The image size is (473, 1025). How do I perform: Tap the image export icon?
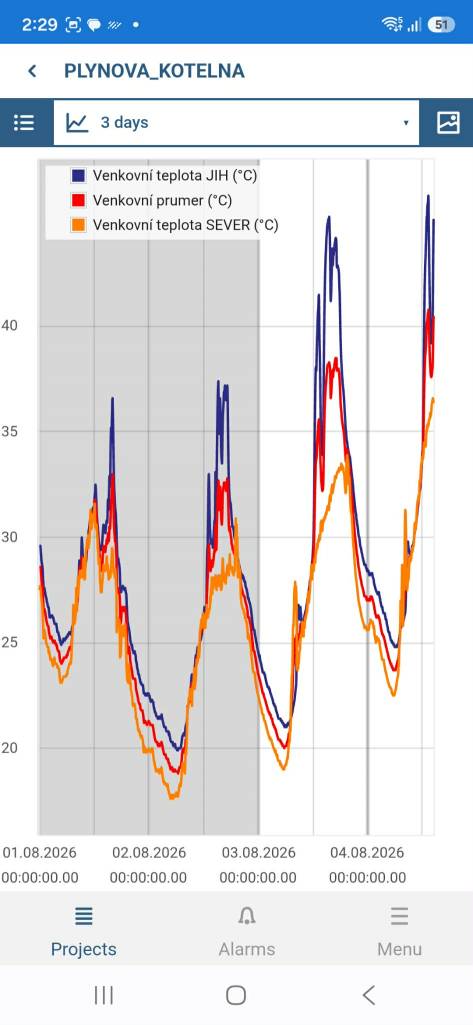pyautogui.click(x=448, y=122)
